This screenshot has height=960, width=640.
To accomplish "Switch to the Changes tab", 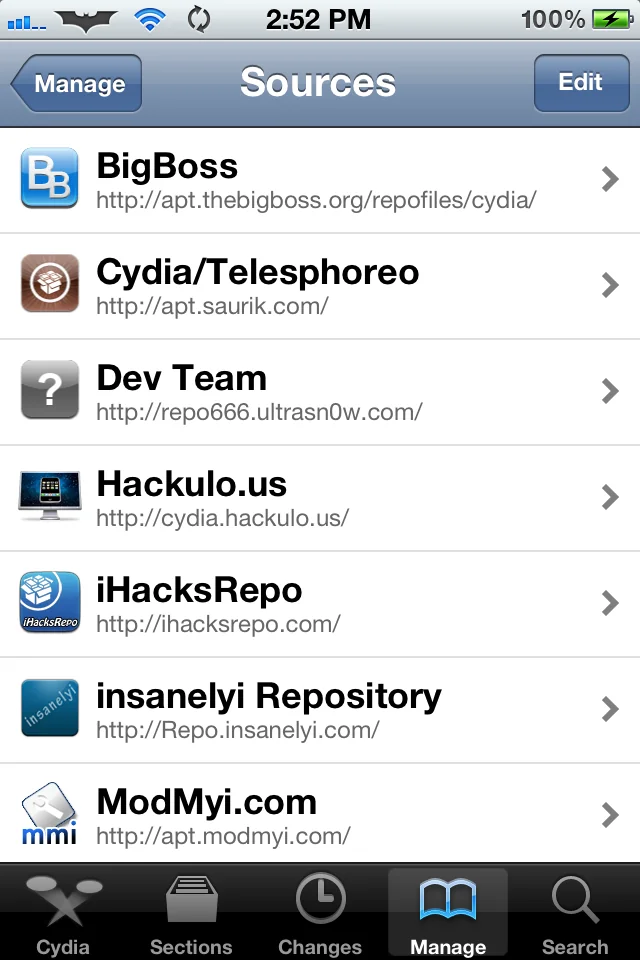I will tap(320, 913).
